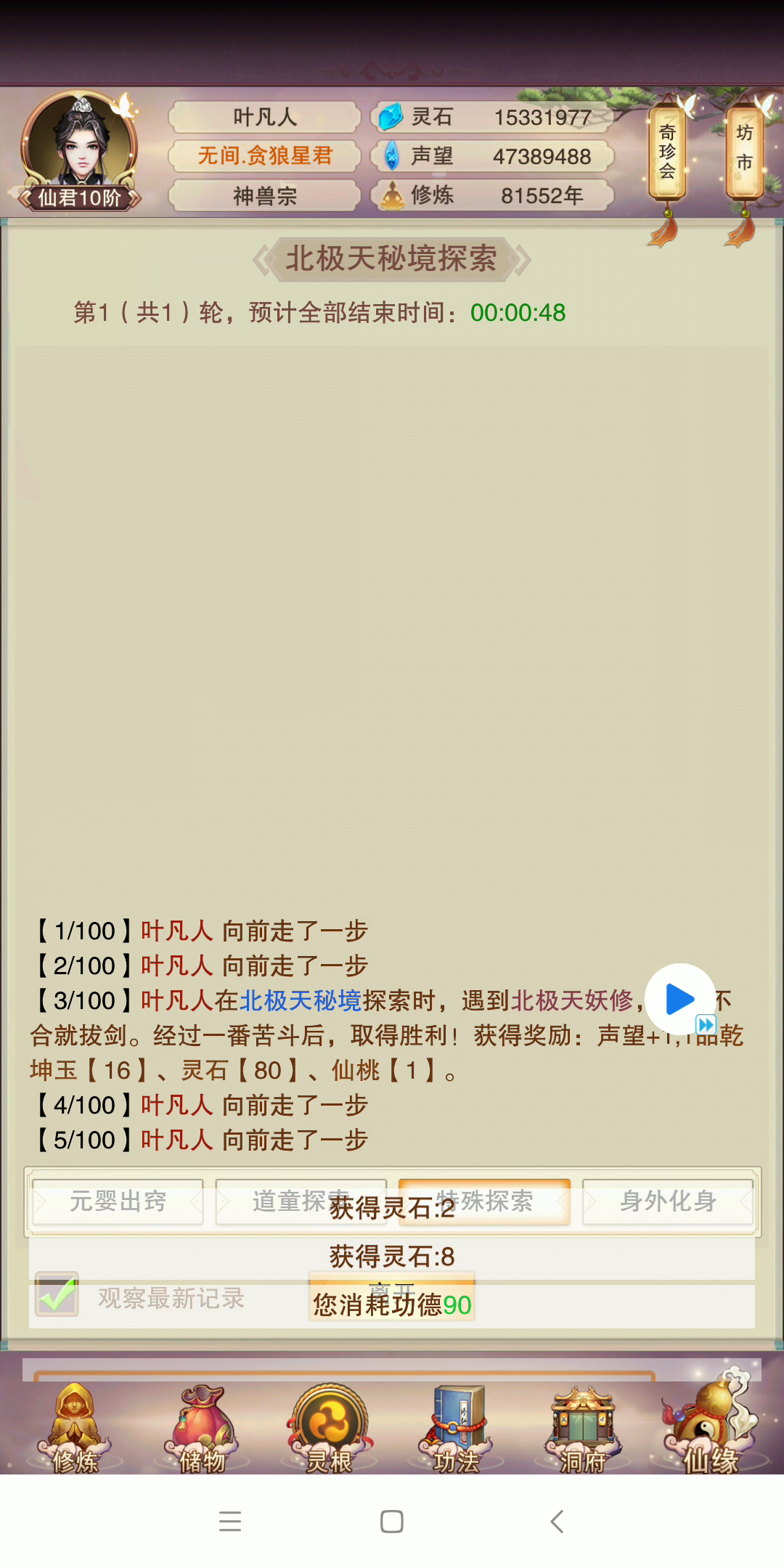
Task: Open the 奇珍会 lantern
Action: tap(667, 152)
